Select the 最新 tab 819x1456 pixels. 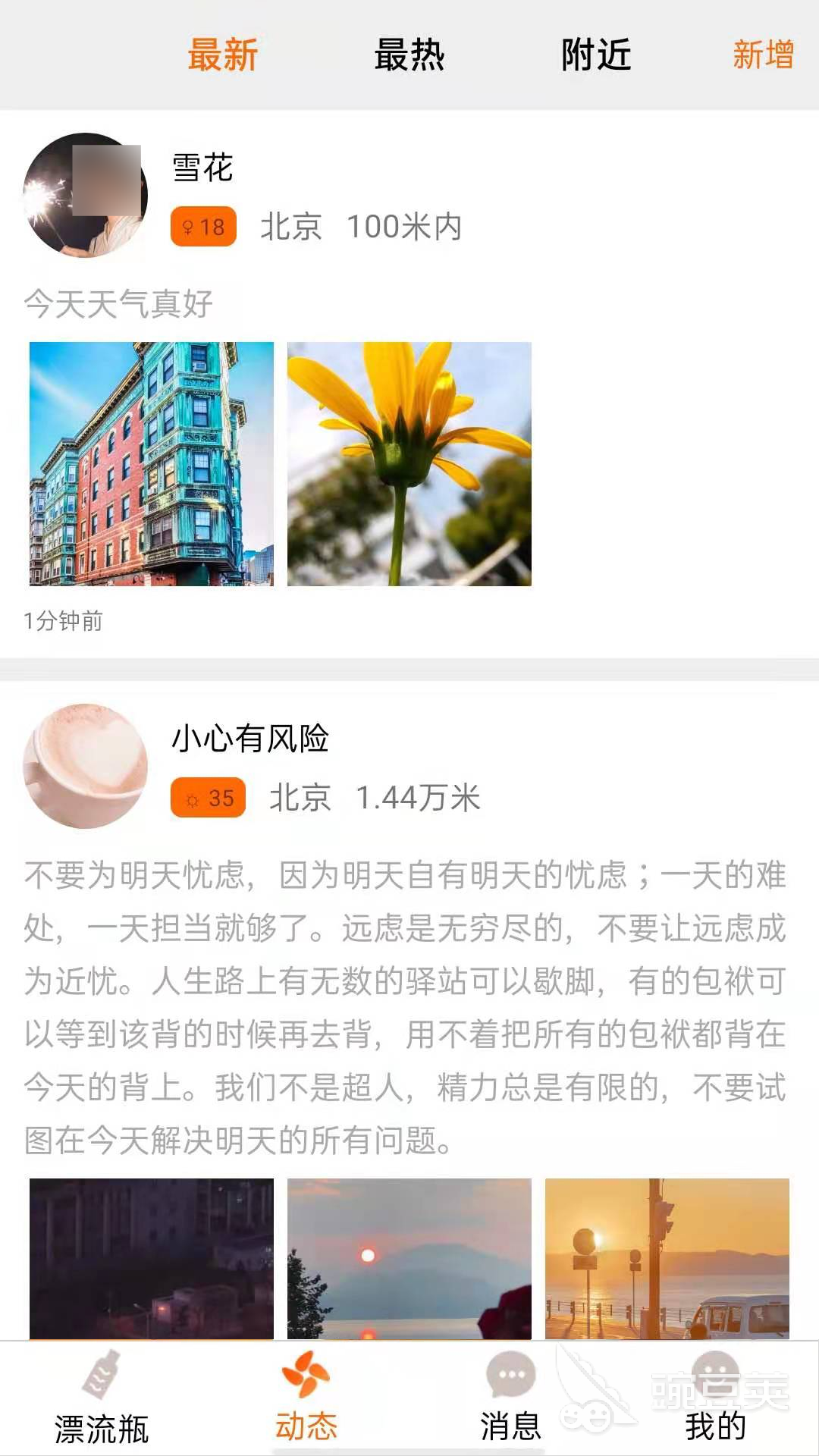tap(224, 55)
